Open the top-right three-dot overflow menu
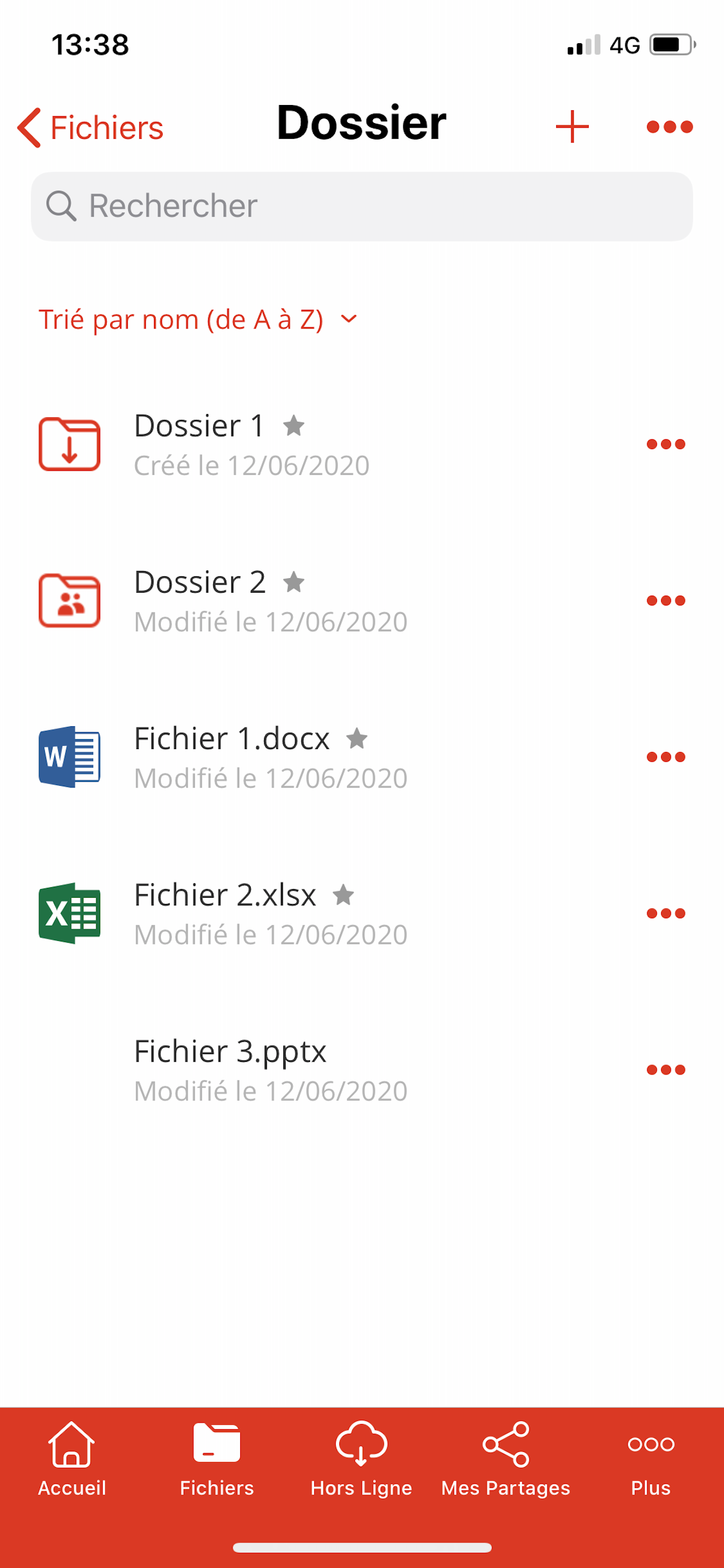The height and width of the screenshot is (1568, 724). (669, 127)
